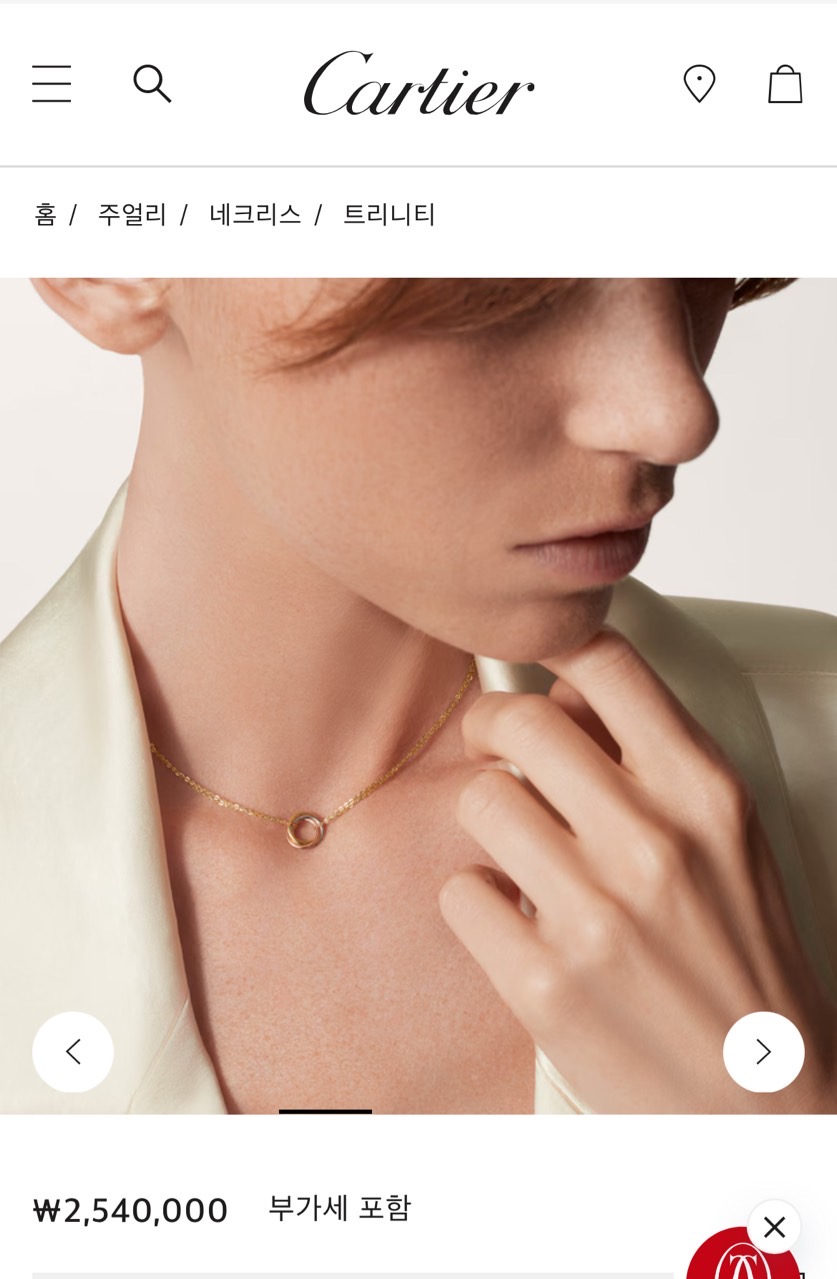Screen dimensions: 837x1279
Task: Open the search magnifier
Action: [x=152, y=84]
